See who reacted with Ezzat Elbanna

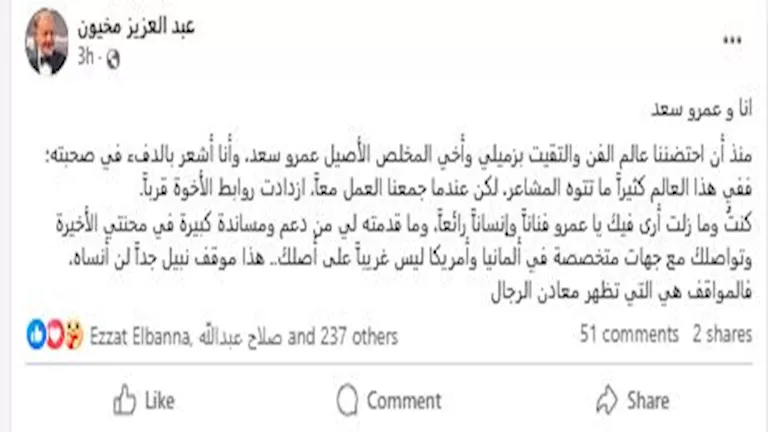point(140,337)
